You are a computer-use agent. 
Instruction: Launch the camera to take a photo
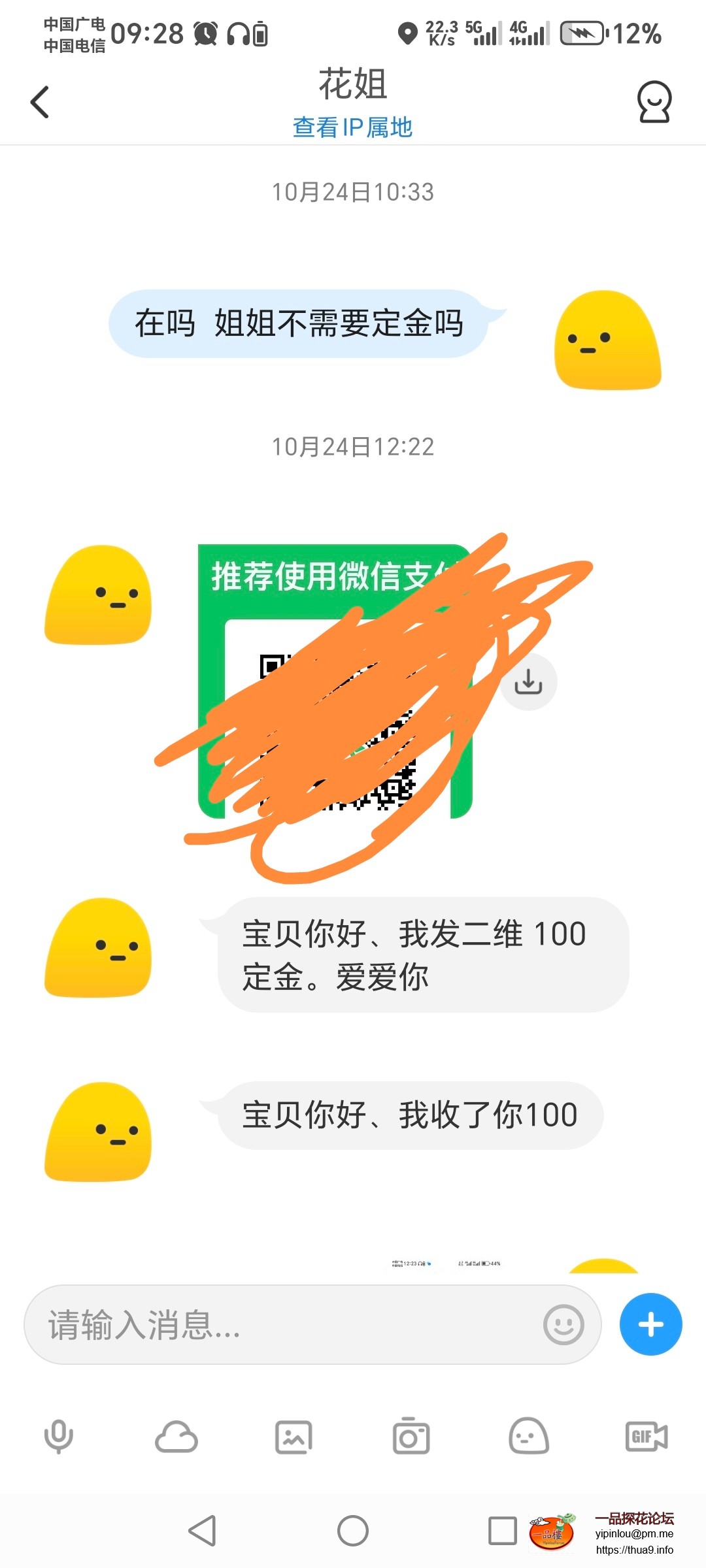[411, 1437]
